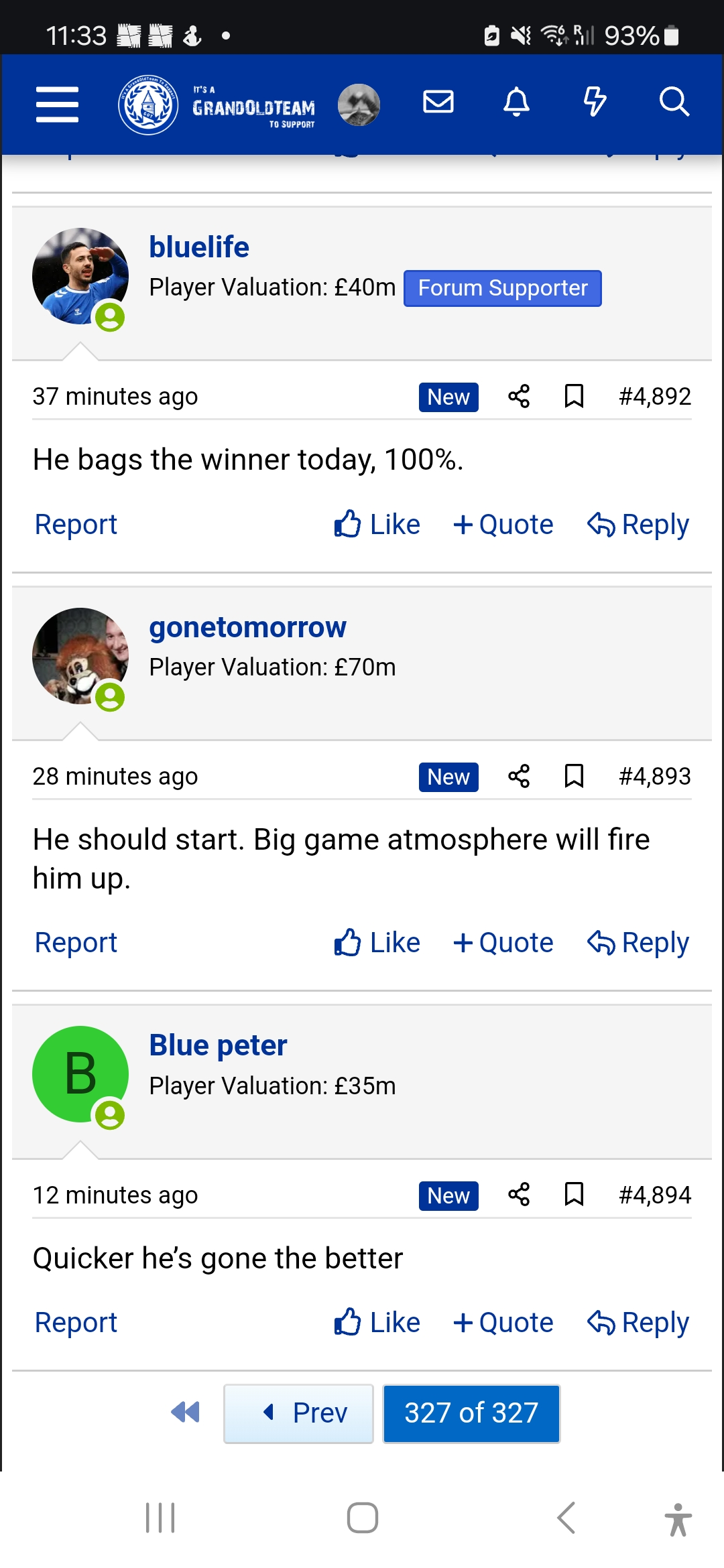Reply to bluelife's post
724x1568 pixels.
(638, 525)
